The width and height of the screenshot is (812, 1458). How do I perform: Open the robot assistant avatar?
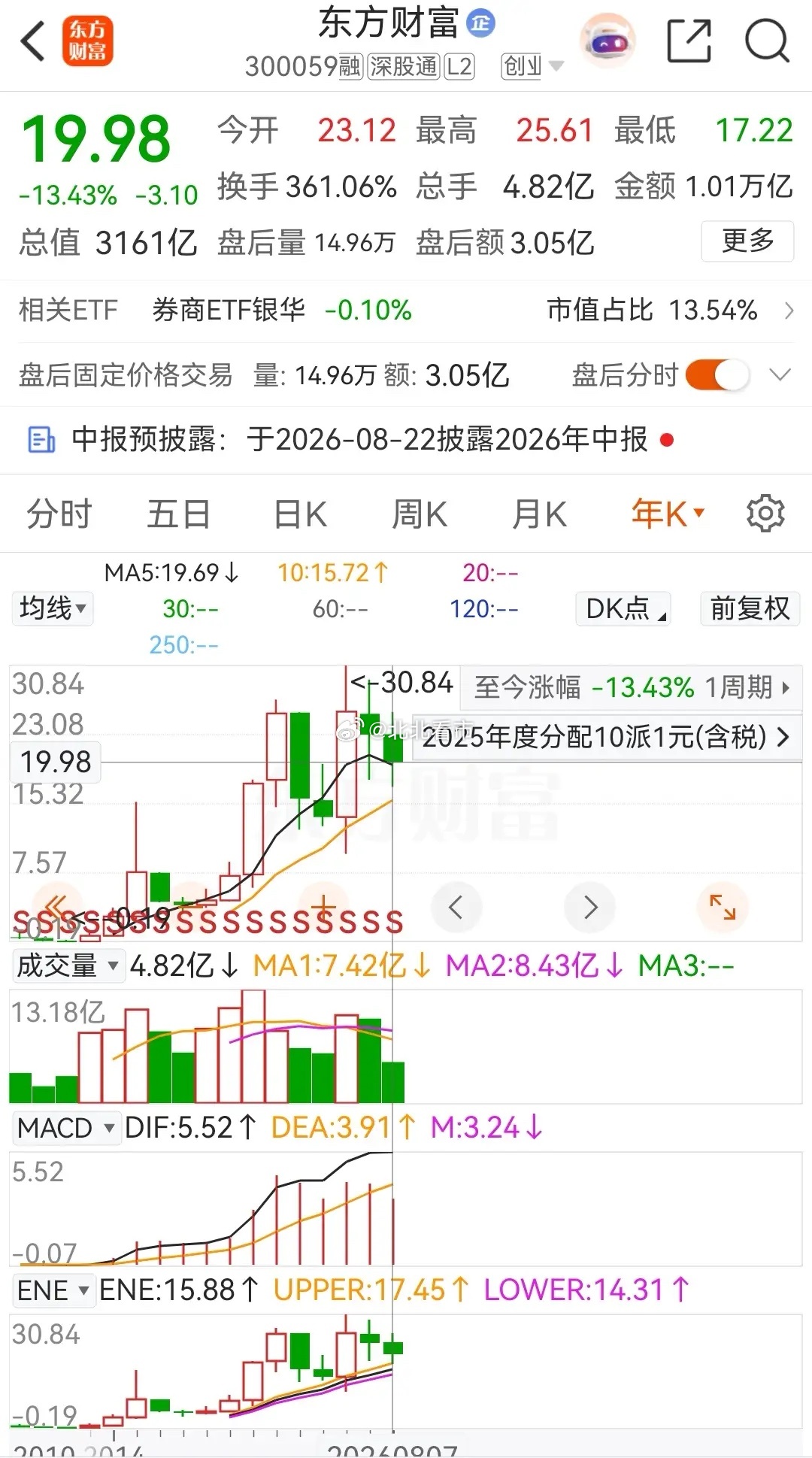pos(608,41)
